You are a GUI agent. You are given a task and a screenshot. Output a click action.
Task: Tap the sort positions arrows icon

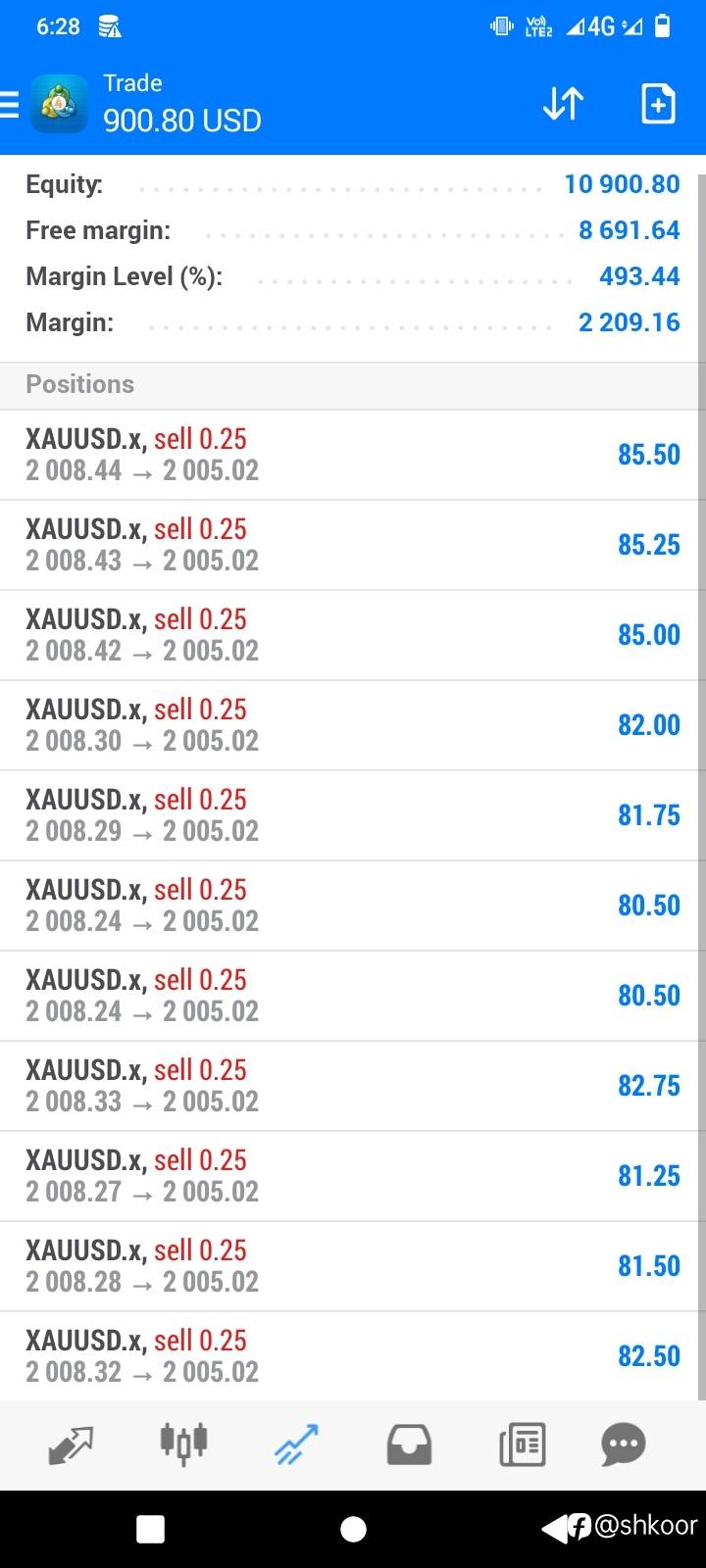(563, 104)
